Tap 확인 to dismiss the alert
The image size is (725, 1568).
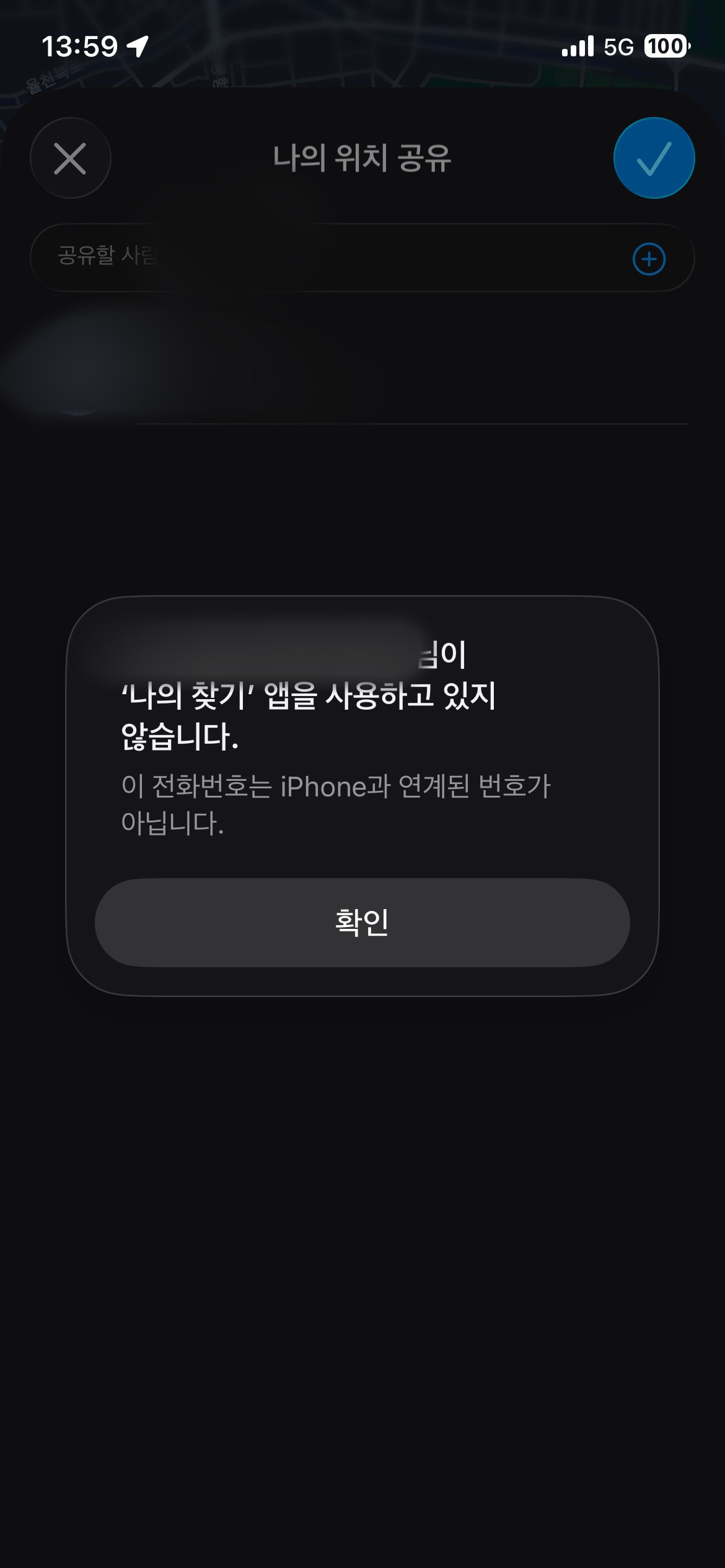coord(362,922)
